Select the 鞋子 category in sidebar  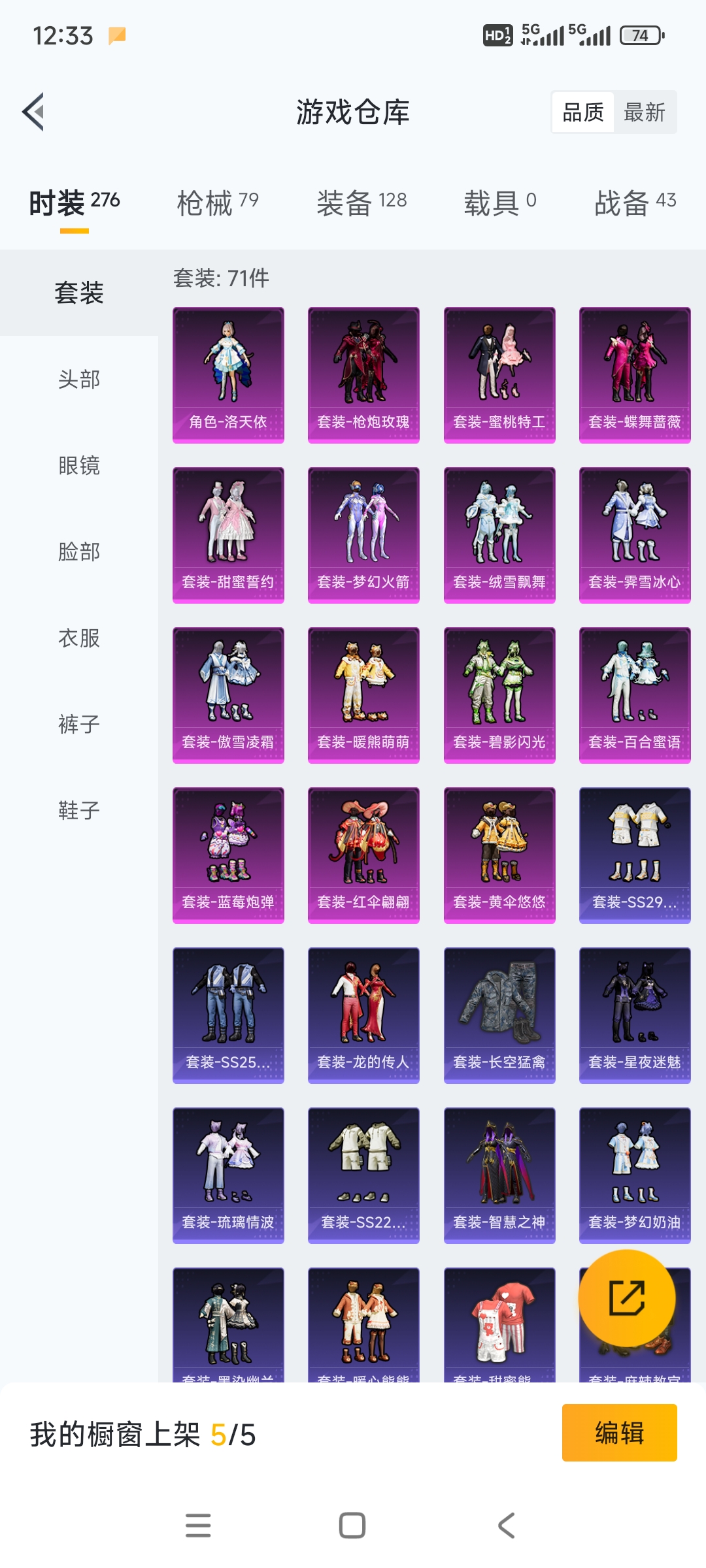pos(79,810)
